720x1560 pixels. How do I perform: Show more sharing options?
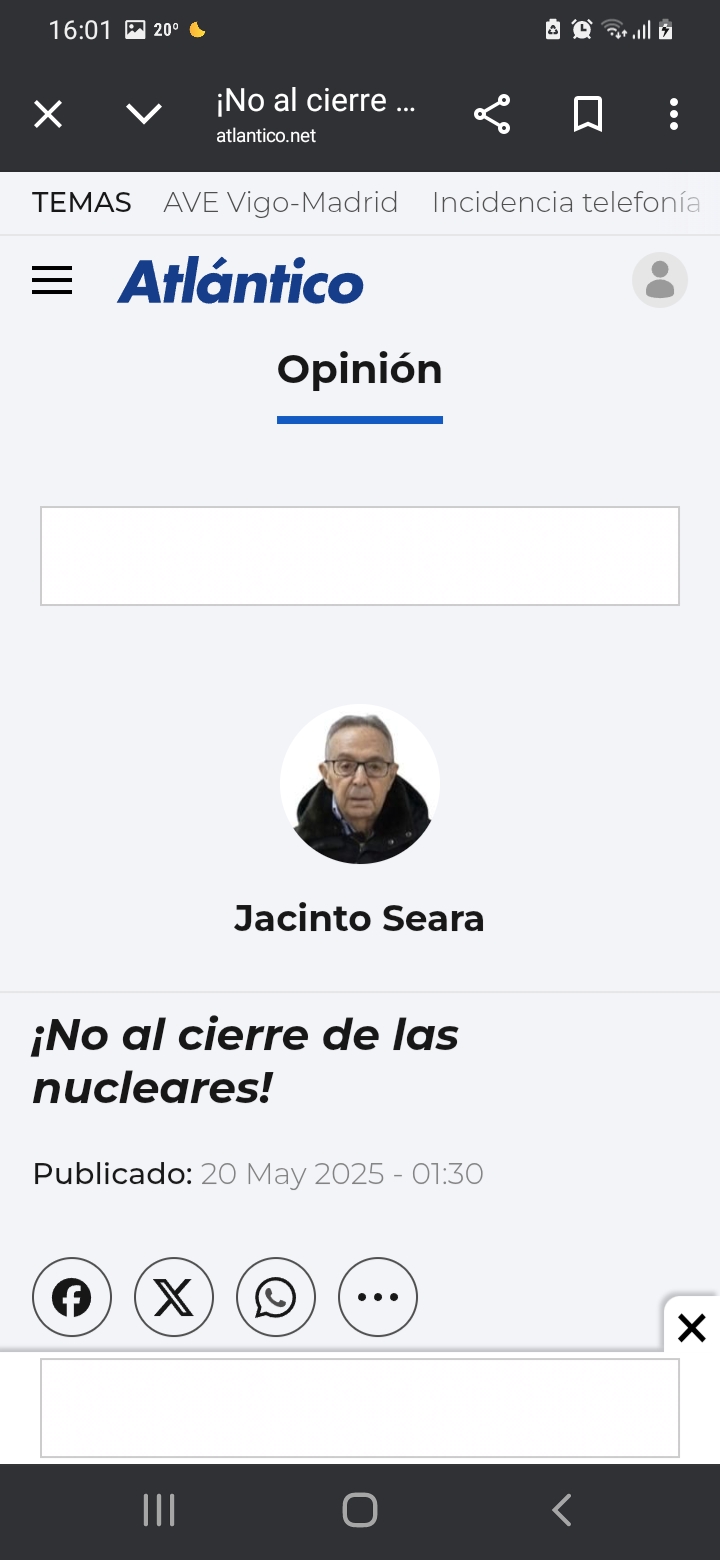[x=378, y=1298]
